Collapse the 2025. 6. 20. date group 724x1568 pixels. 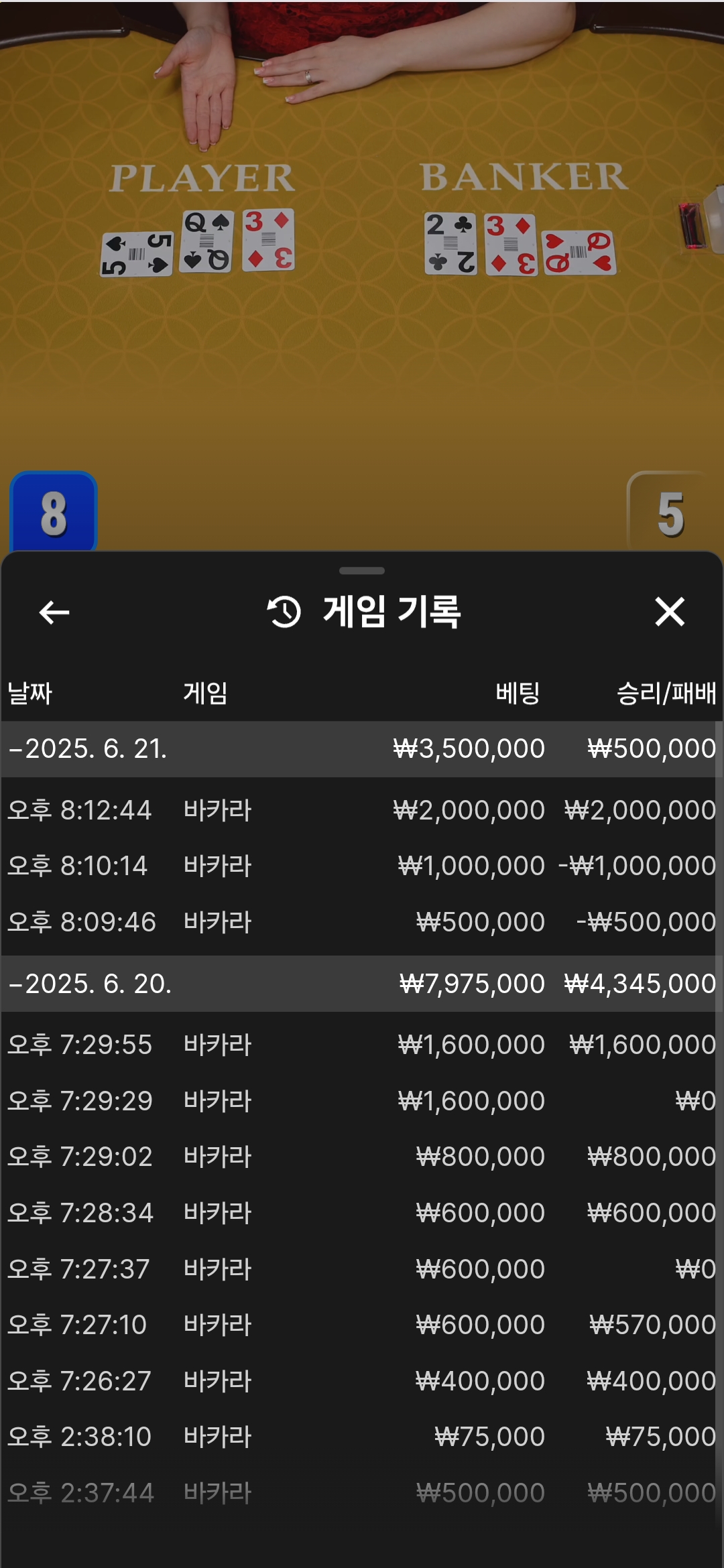[x=359, y=984]
